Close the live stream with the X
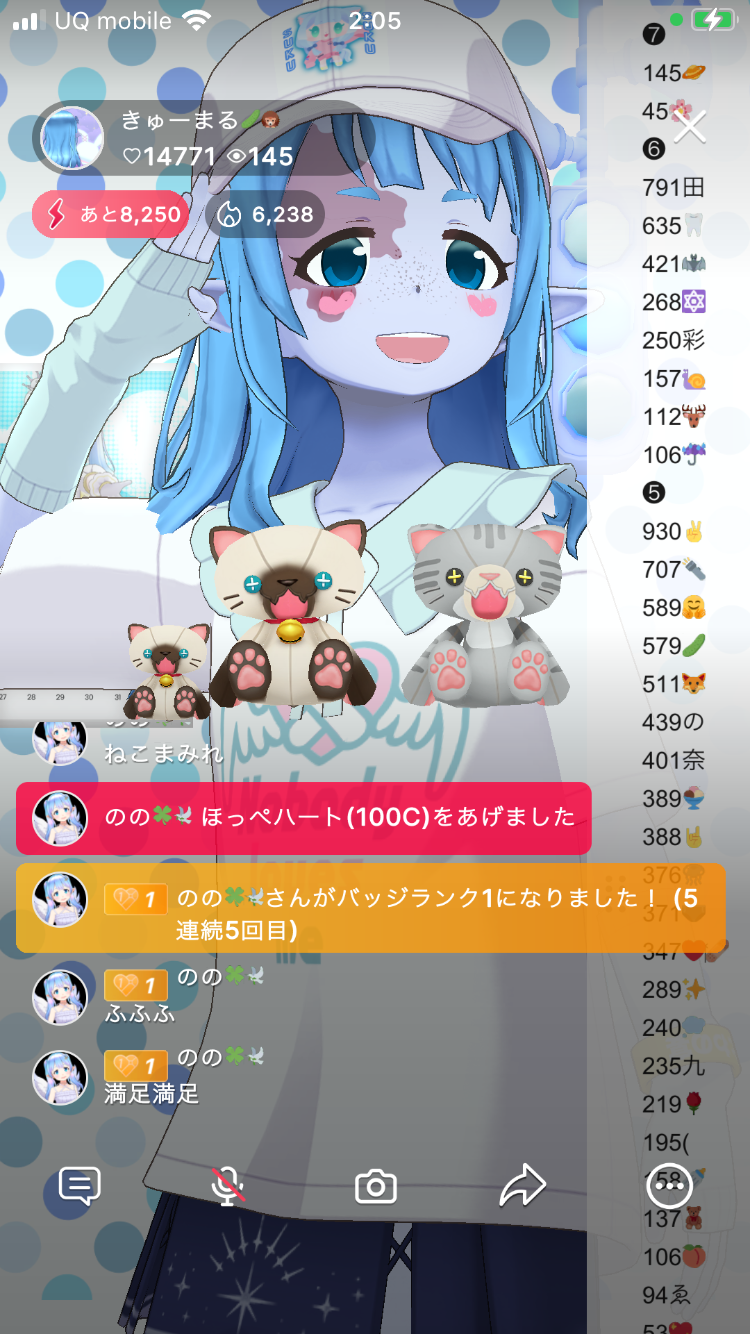Screen dimensions: 750x1334 [689, 127]
